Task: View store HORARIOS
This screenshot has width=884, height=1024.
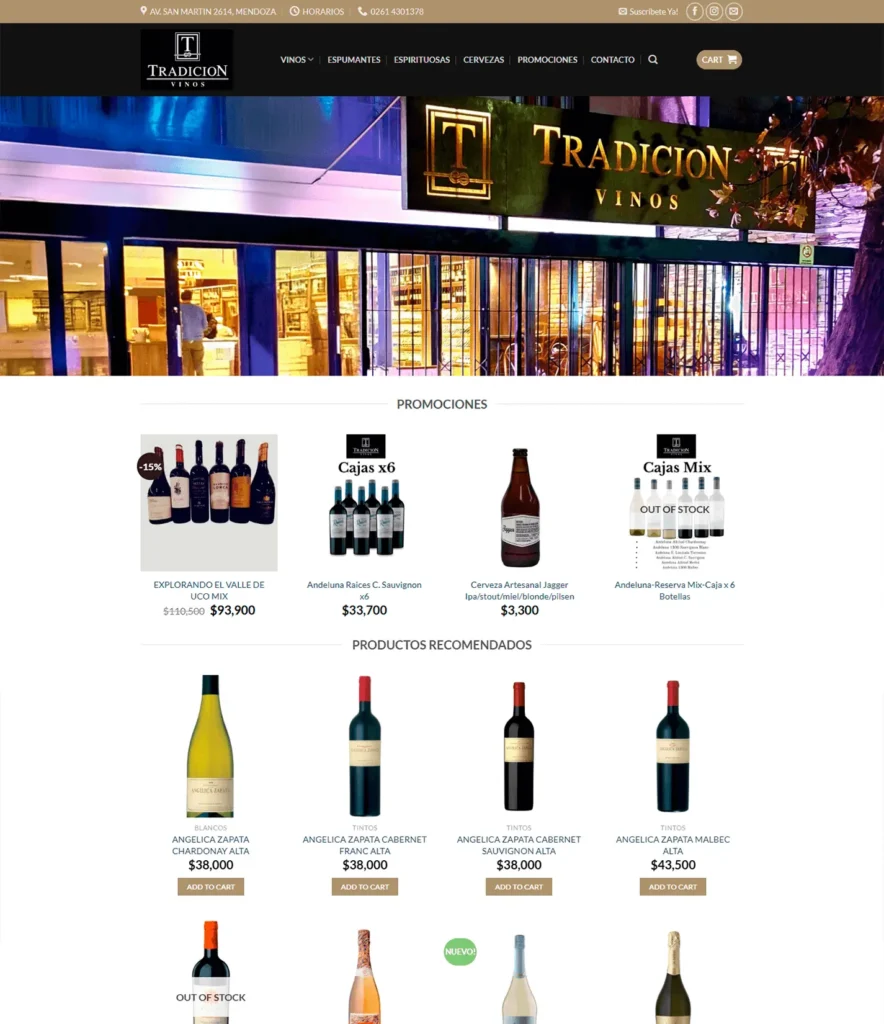Action: 317,12
